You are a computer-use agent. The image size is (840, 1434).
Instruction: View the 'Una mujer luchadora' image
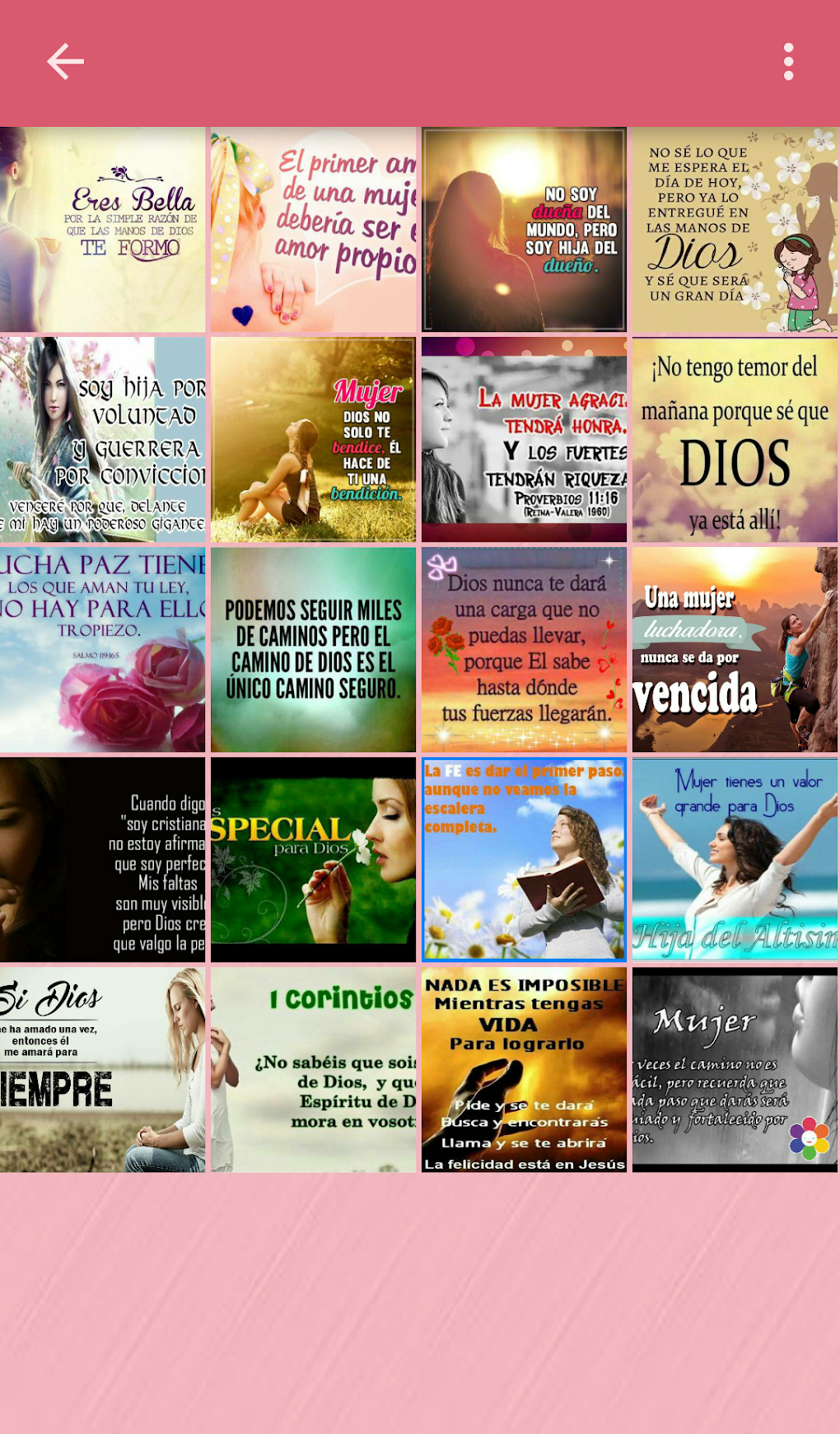[x=735, y=650]
